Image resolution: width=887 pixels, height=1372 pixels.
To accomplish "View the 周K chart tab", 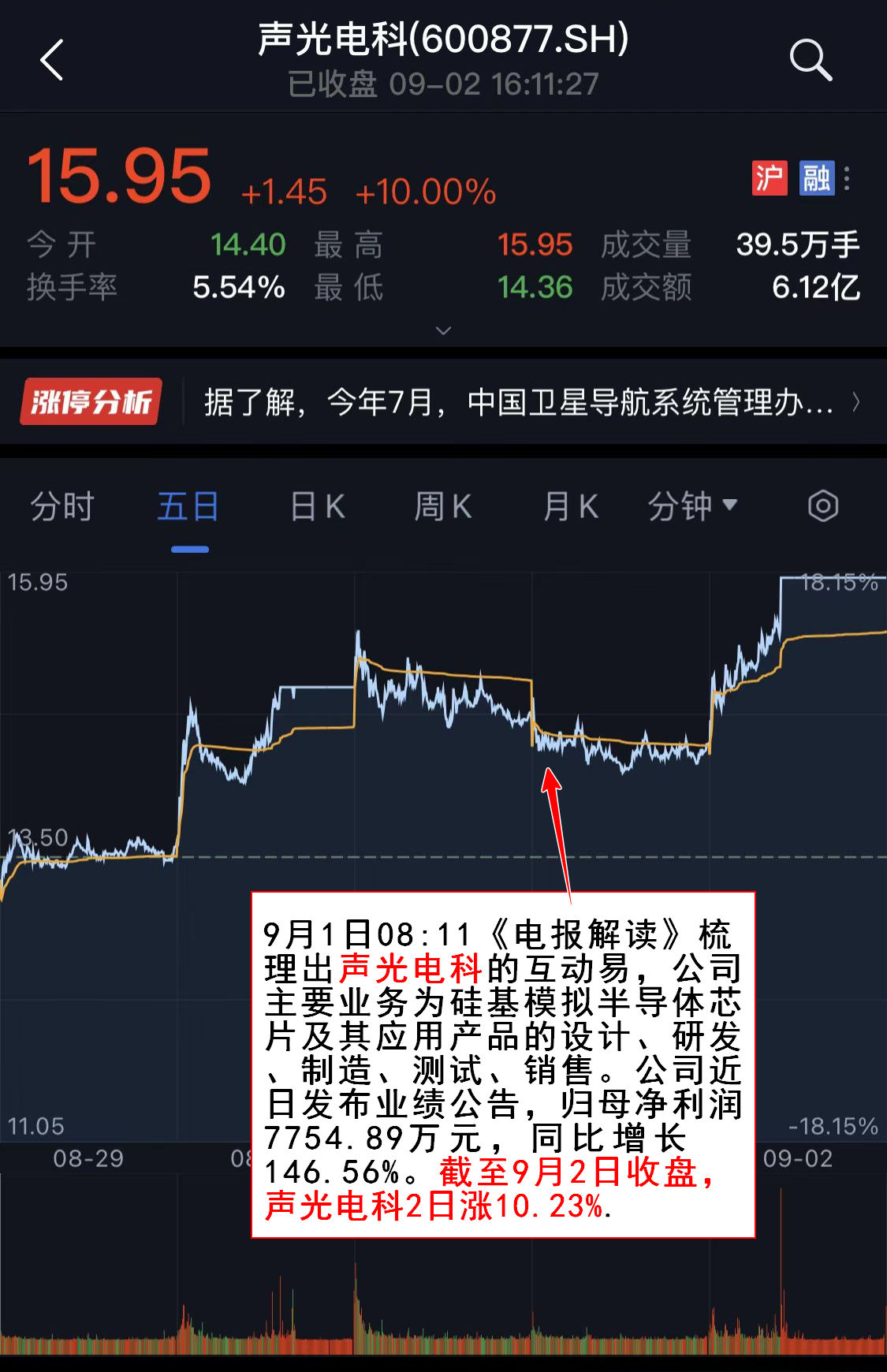I will (x=443, y=506).
